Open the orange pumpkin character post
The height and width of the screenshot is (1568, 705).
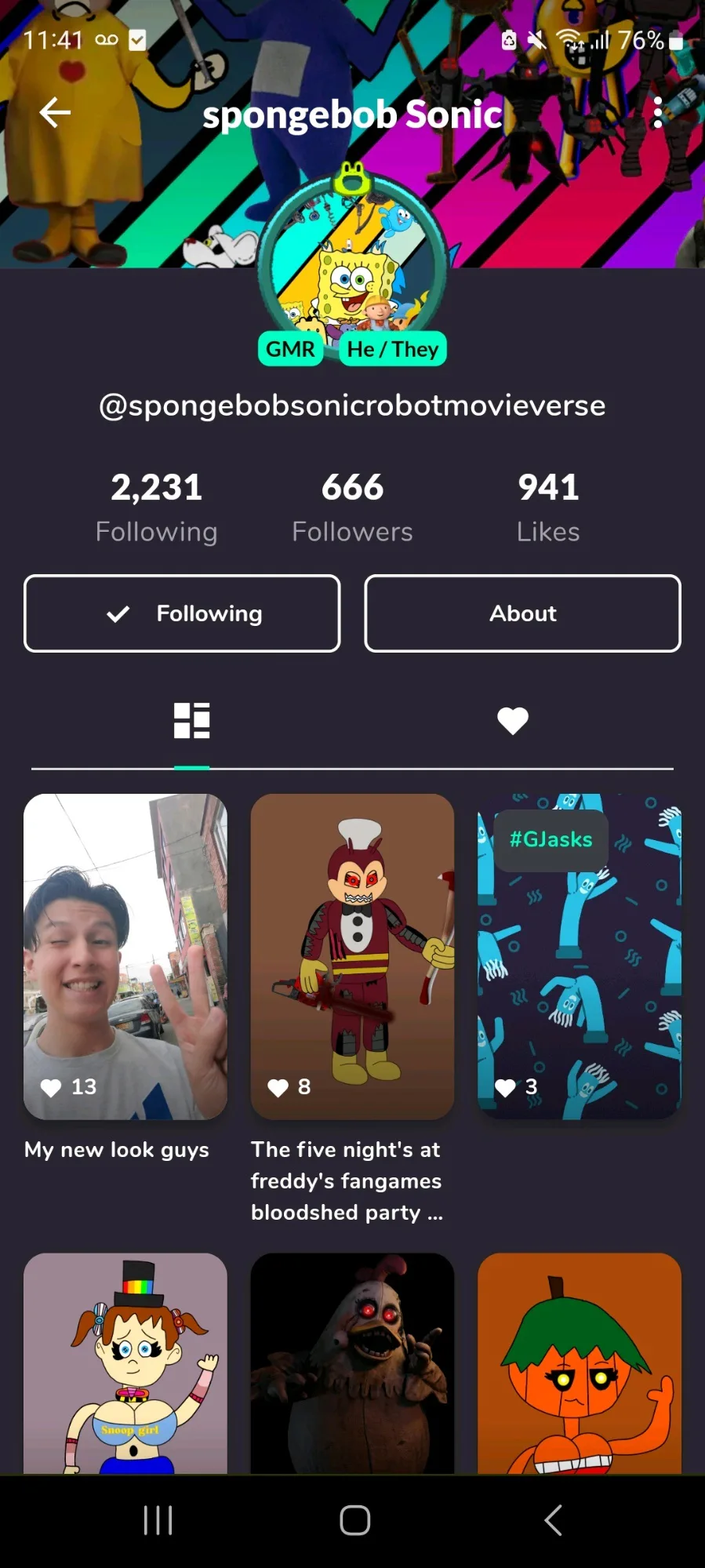pyautogui.click(x=580, y=1363)
